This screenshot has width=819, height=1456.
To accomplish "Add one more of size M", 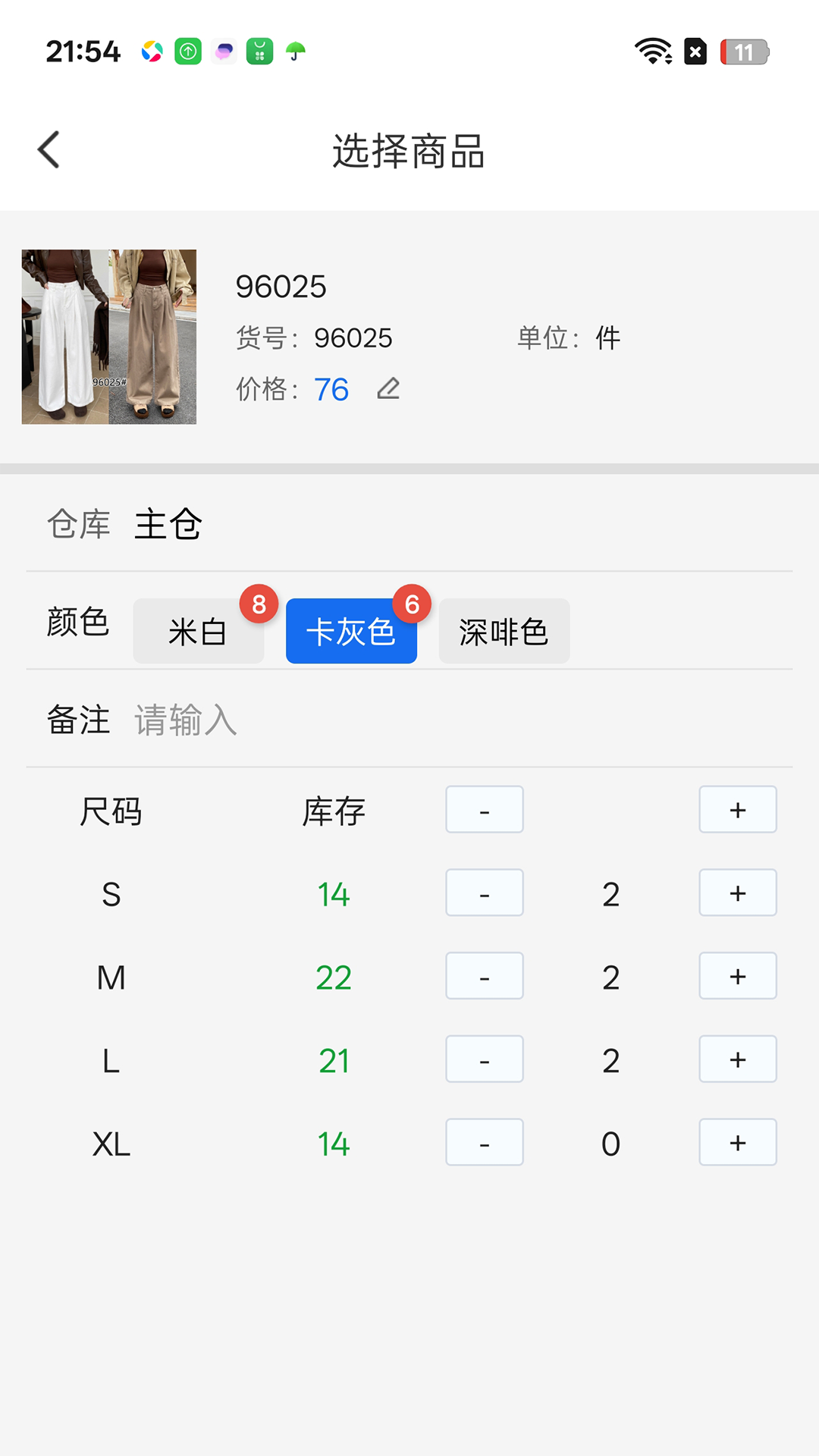I will point(738,977).
